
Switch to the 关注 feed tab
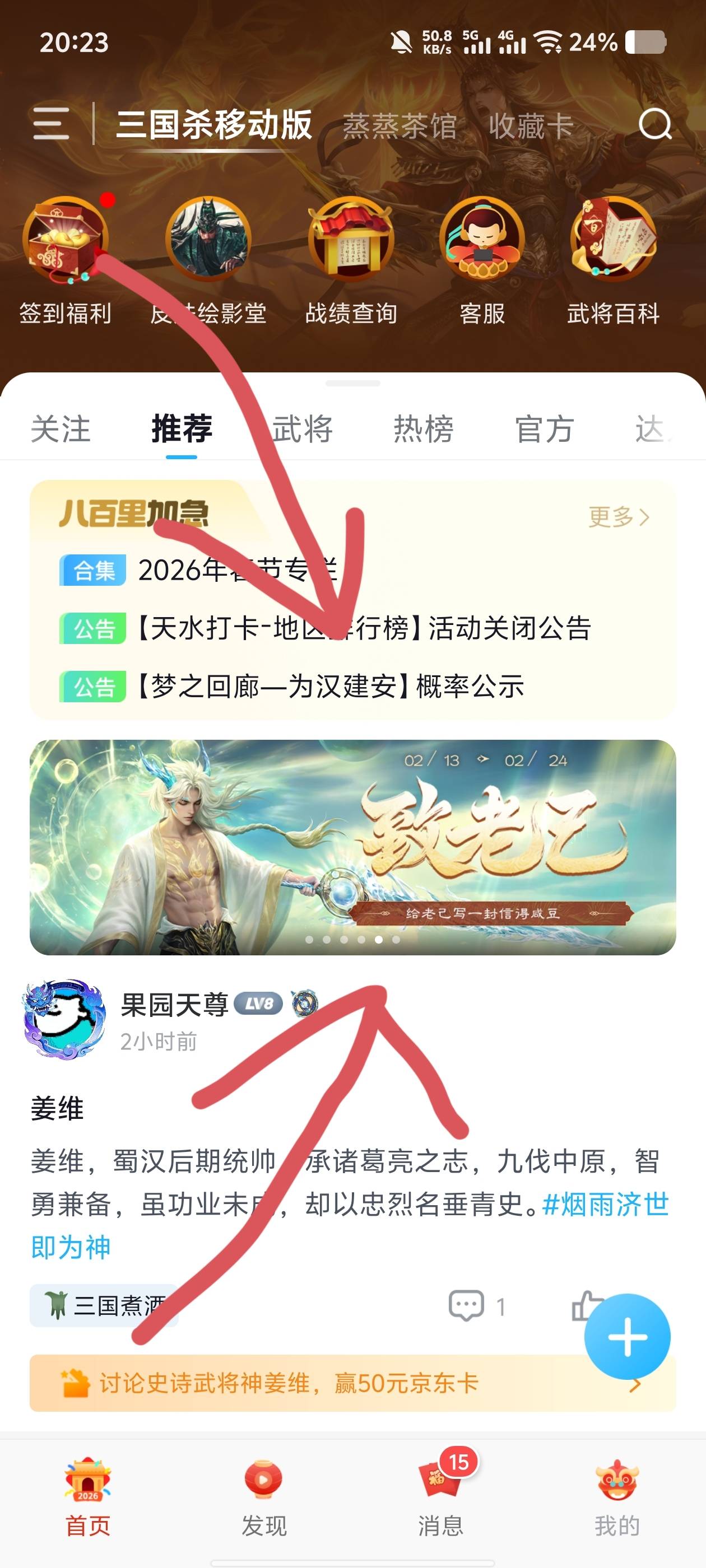[x=61, y=428]
